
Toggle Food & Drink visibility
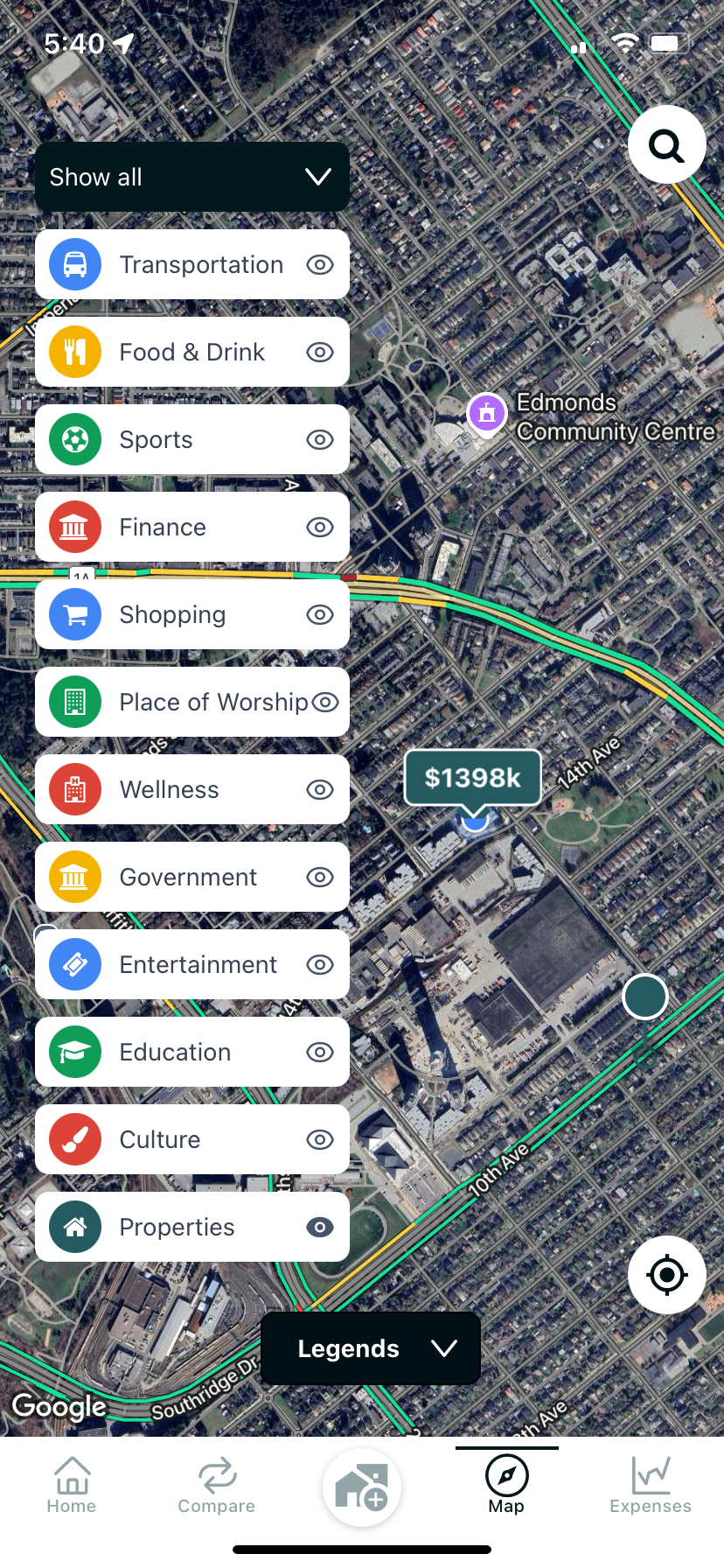pyautogui.click(x=320, y=352)
